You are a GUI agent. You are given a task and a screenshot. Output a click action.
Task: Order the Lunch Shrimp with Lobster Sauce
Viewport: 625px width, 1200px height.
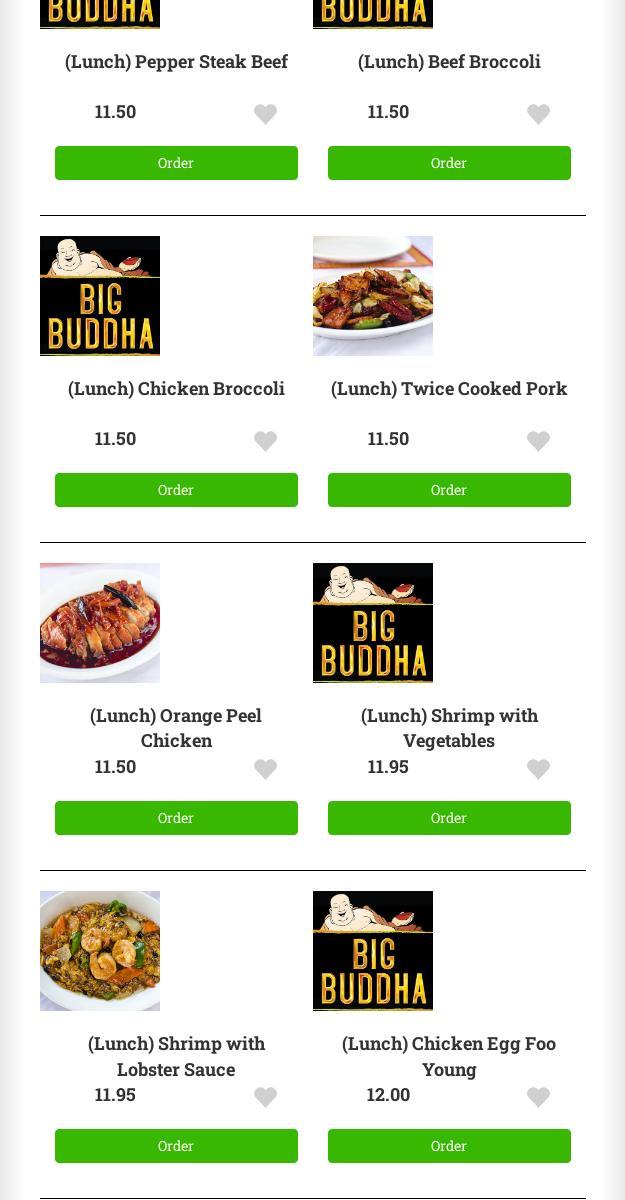(x=176, y=1146)
